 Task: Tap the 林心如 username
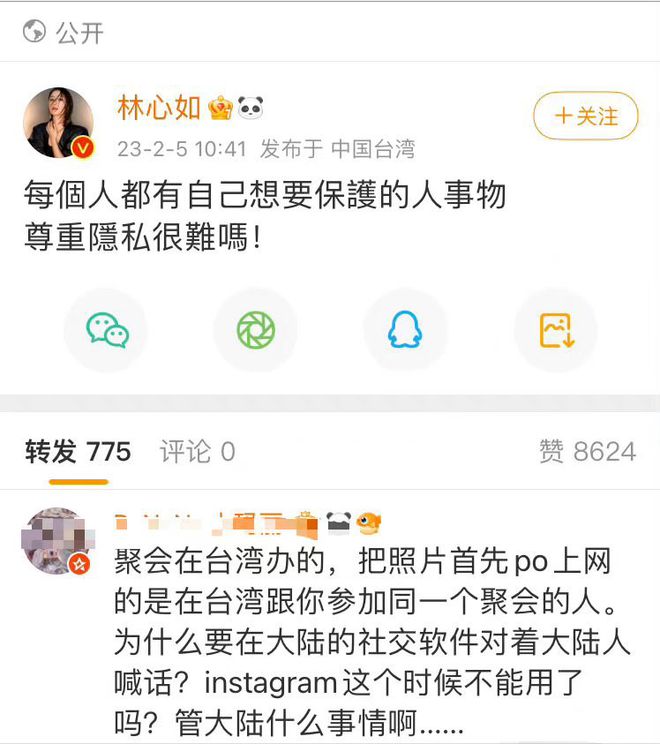point(160,107)
